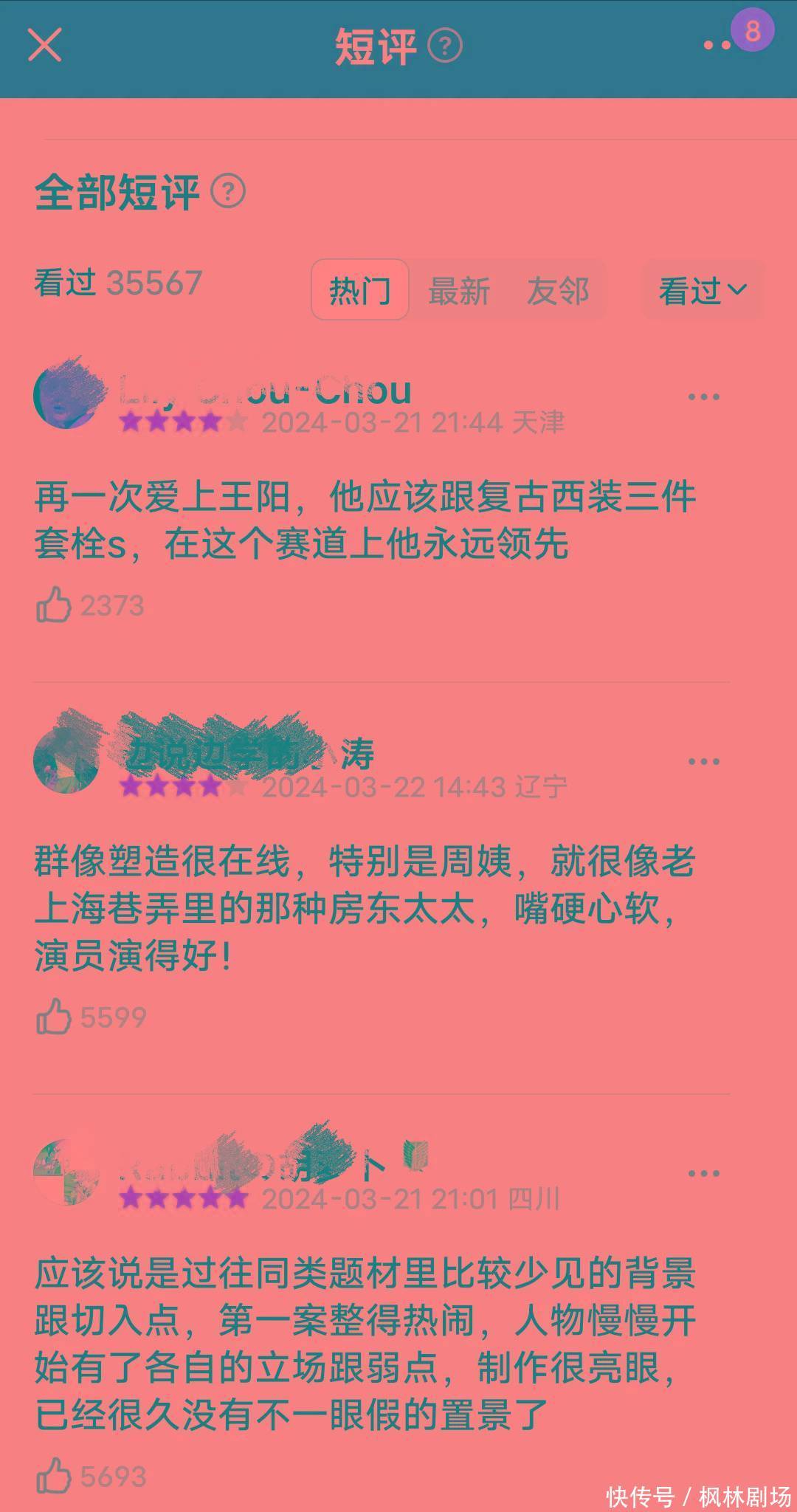Open options for the 天津 reviewer's comment

[703, 397]
